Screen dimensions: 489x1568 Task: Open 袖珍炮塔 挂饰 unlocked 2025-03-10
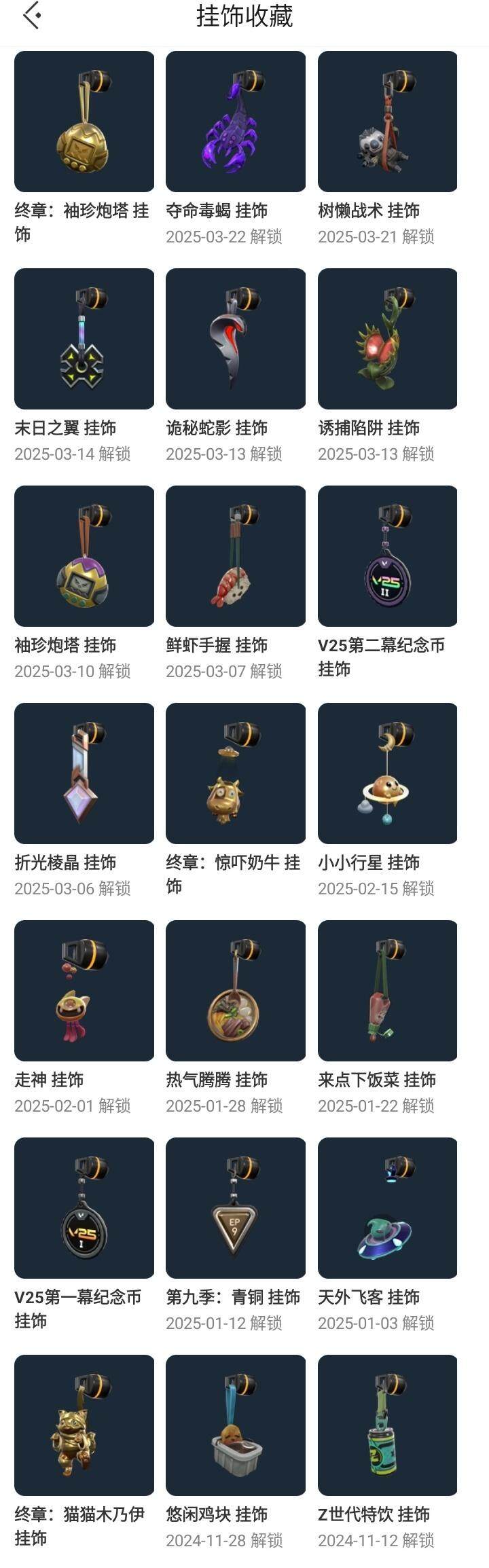[84, 556]
